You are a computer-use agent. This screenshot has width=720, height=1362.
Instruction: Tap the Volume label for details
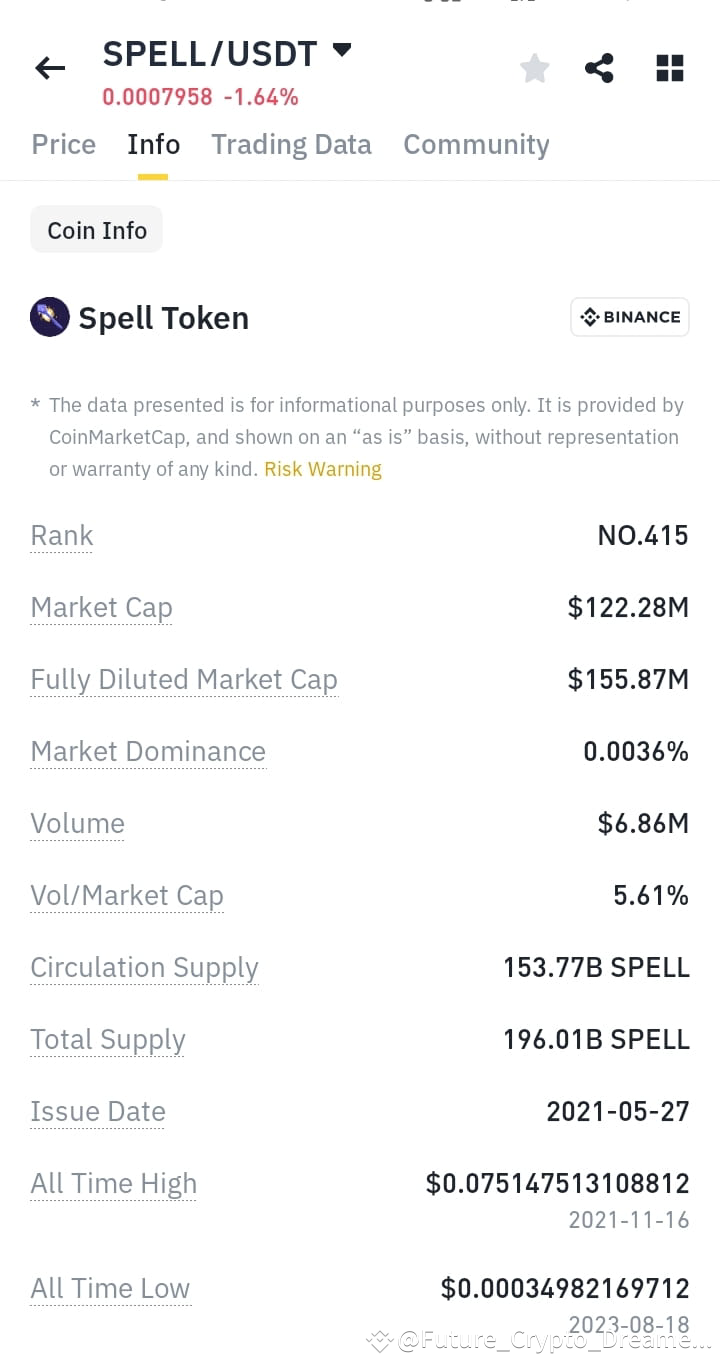coord(77,823)
